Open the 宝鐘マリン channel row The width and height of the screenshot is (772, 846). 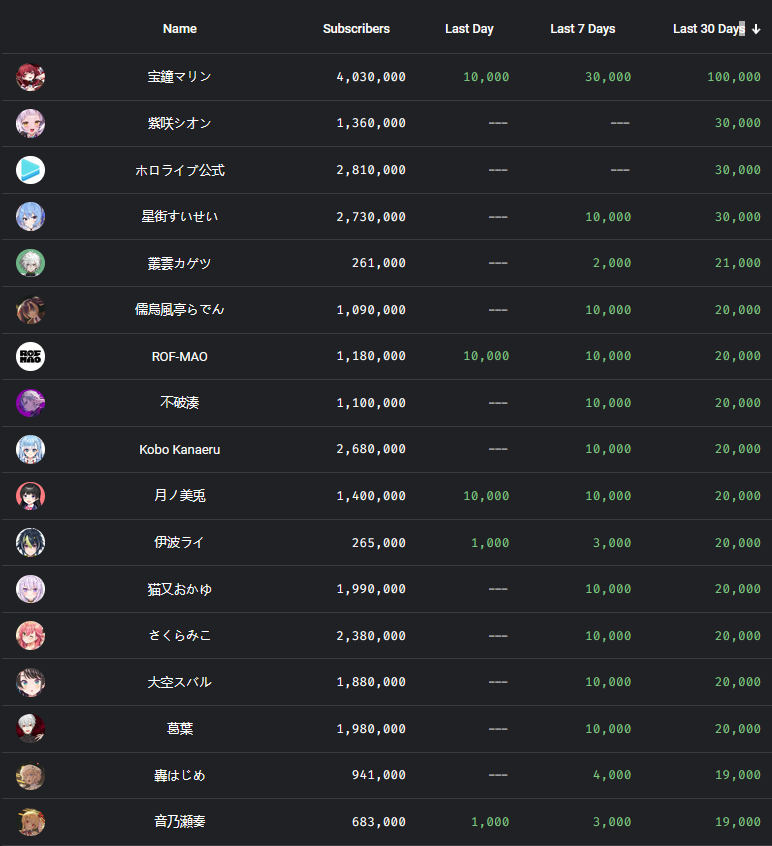coord(179,77)
